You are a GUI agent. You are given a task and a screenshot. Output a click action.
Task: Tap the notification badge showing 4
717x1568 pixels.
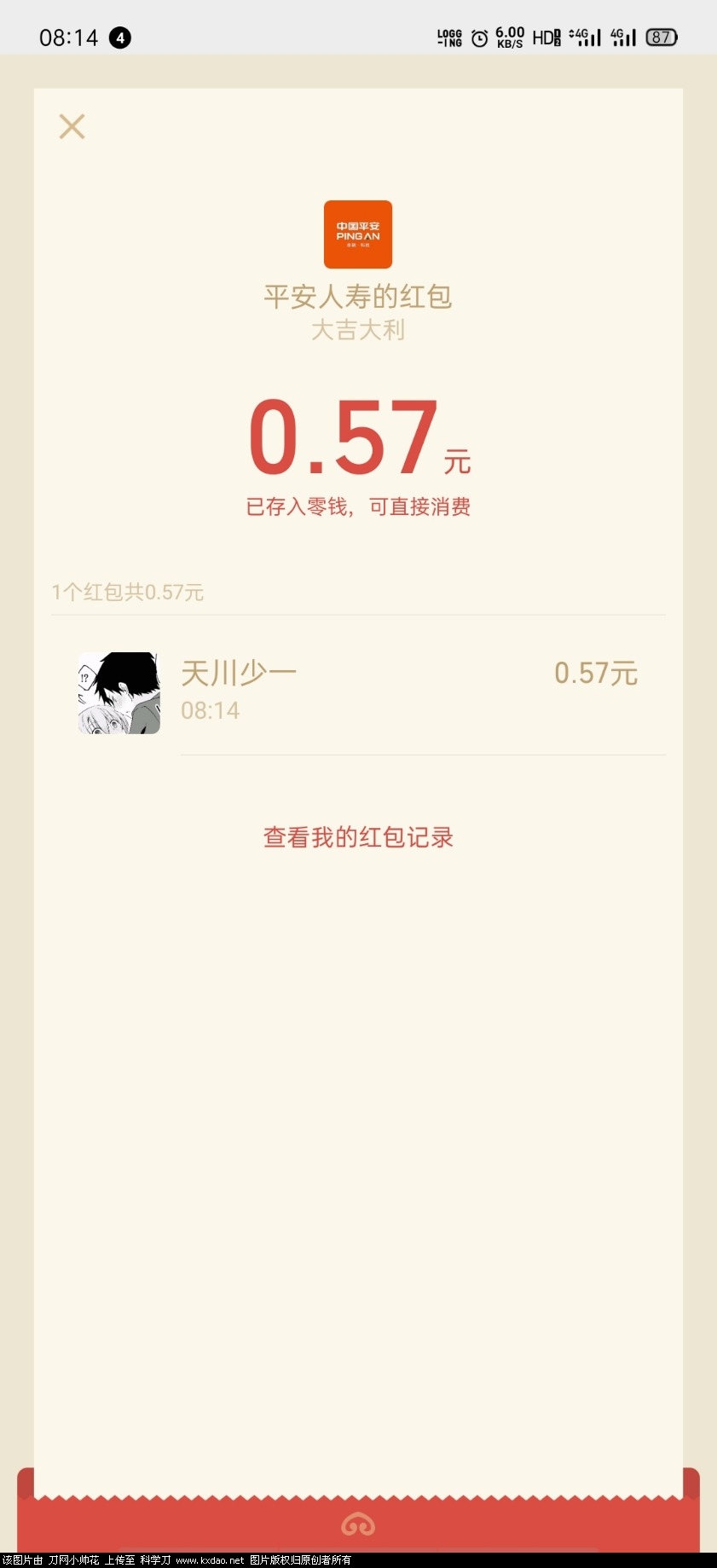tap(120, 38)
